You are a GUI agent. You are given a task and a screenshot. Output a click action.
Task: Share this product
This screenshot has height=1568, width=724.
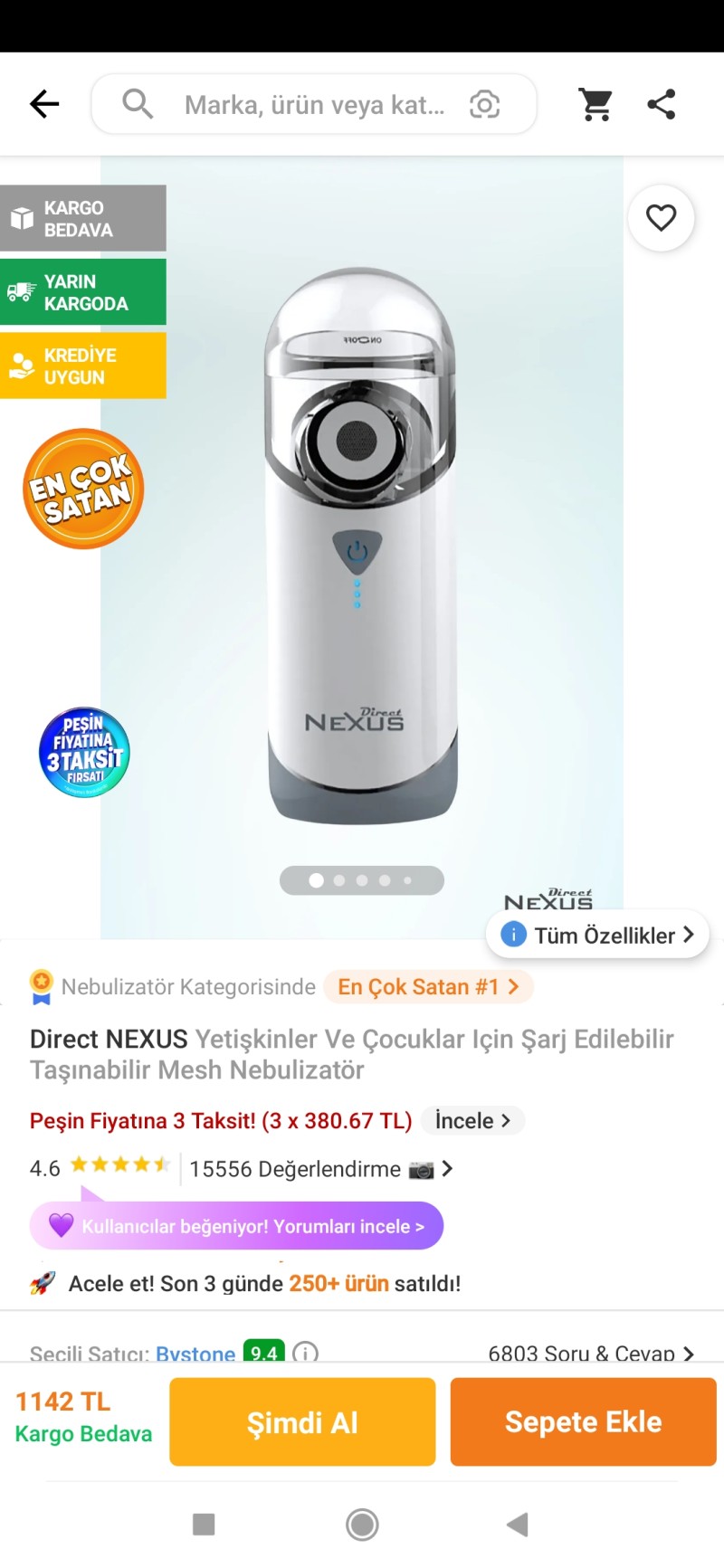662,104
